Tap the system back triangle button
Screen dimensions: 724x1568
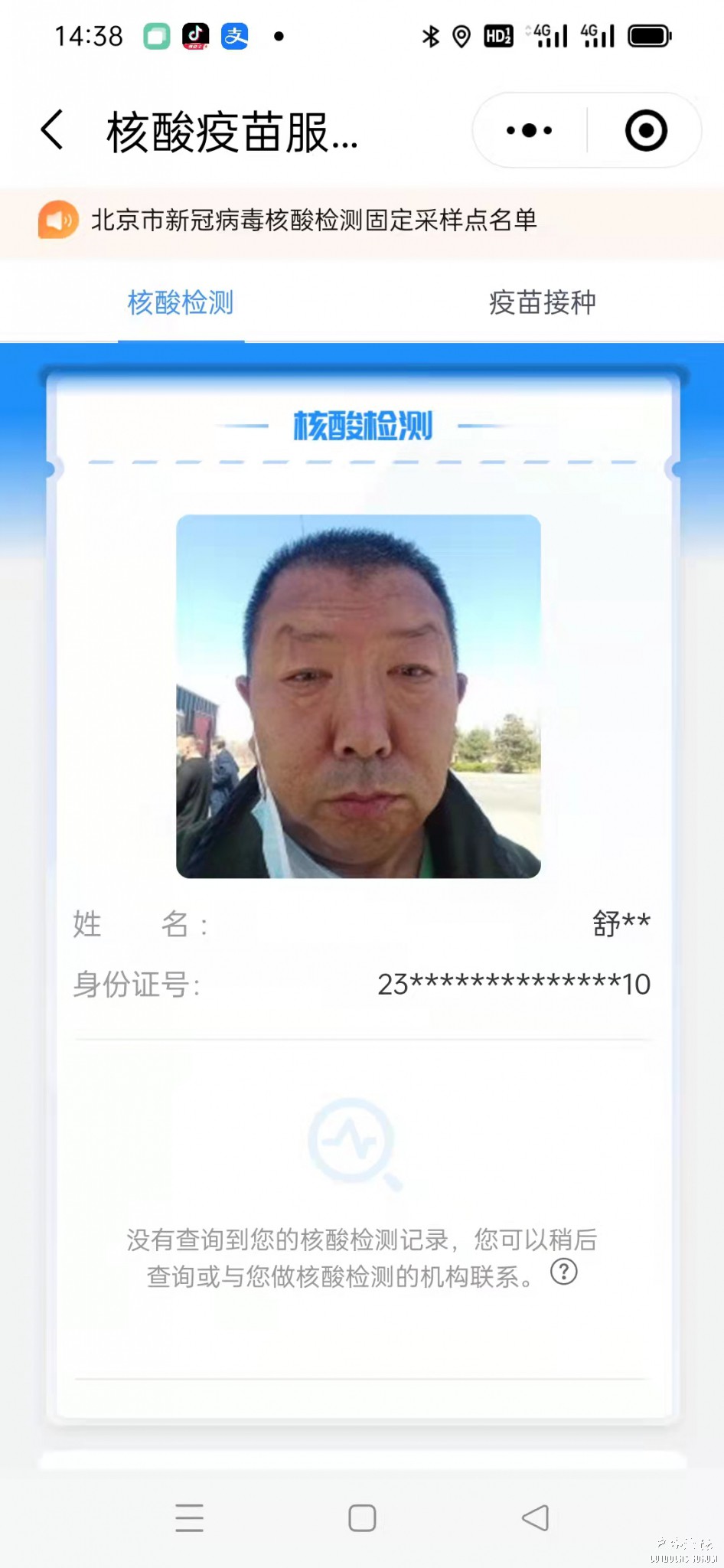click(x=535, y=1517)
